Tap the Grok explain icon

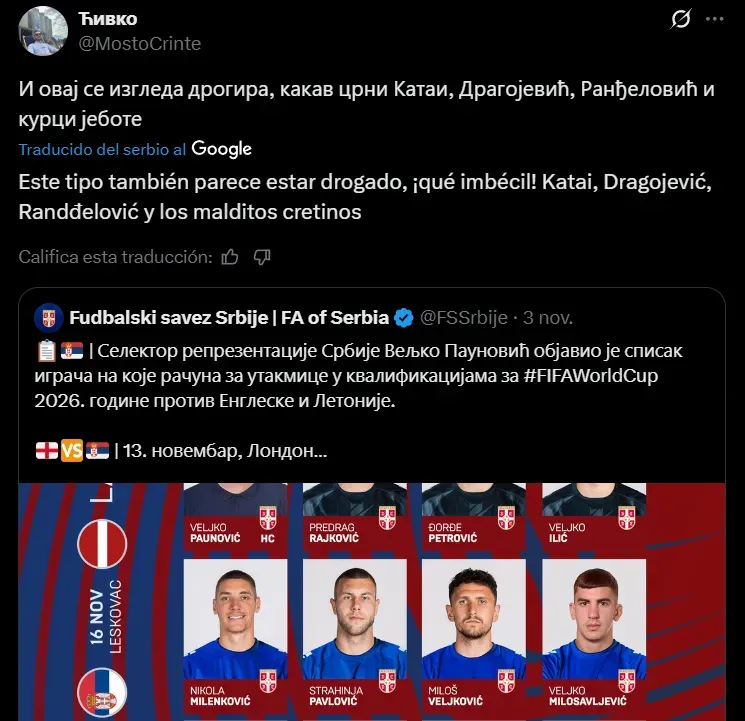[680, 19]
